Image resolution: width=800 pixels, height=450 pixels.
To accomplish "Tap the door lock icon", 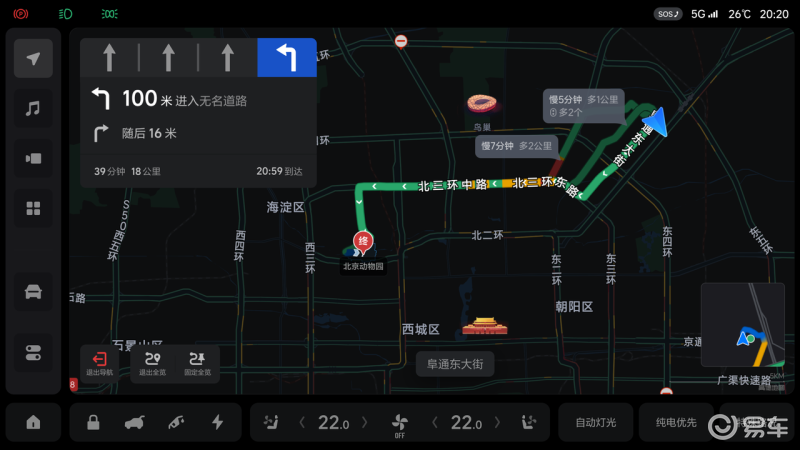I will [x=93, y=422].
